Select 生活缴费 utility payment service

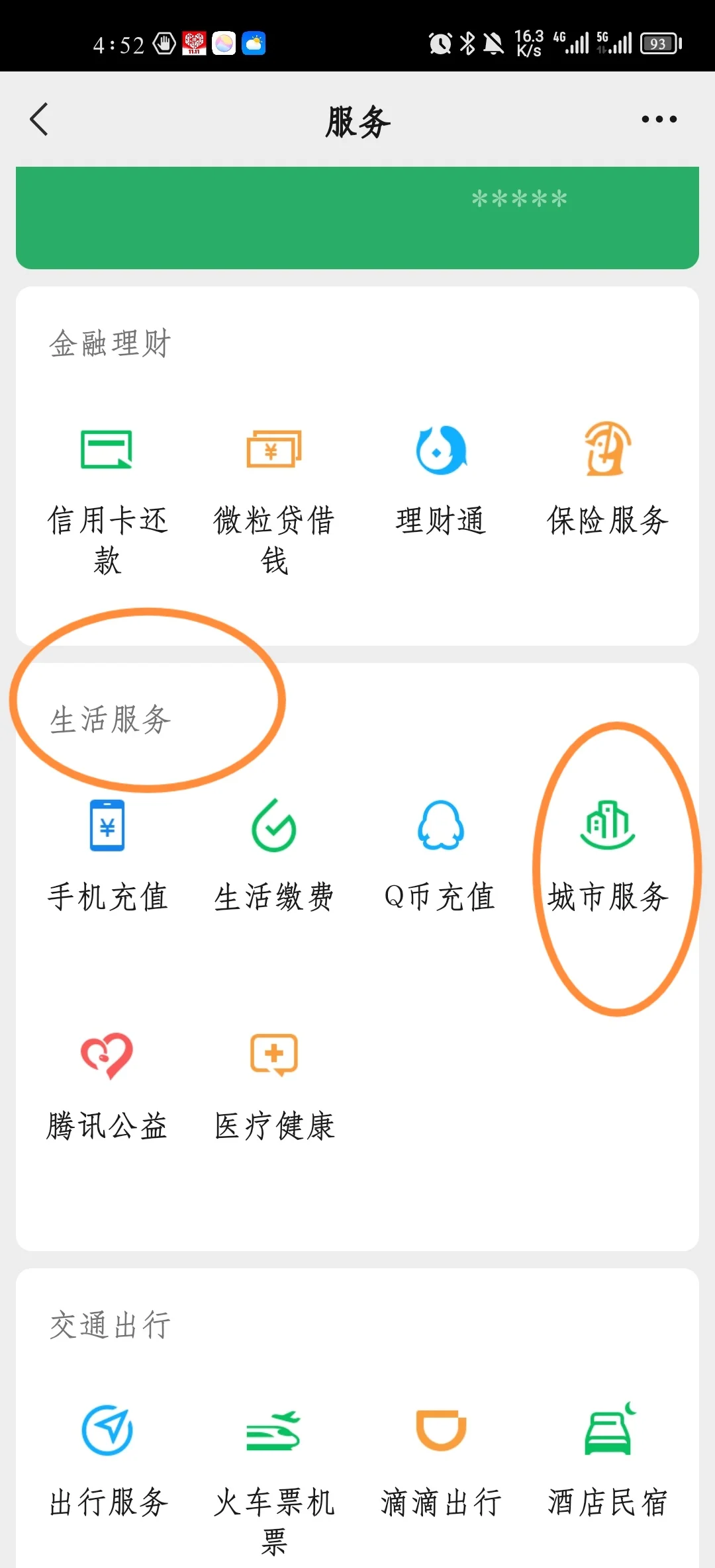point(273,853)
